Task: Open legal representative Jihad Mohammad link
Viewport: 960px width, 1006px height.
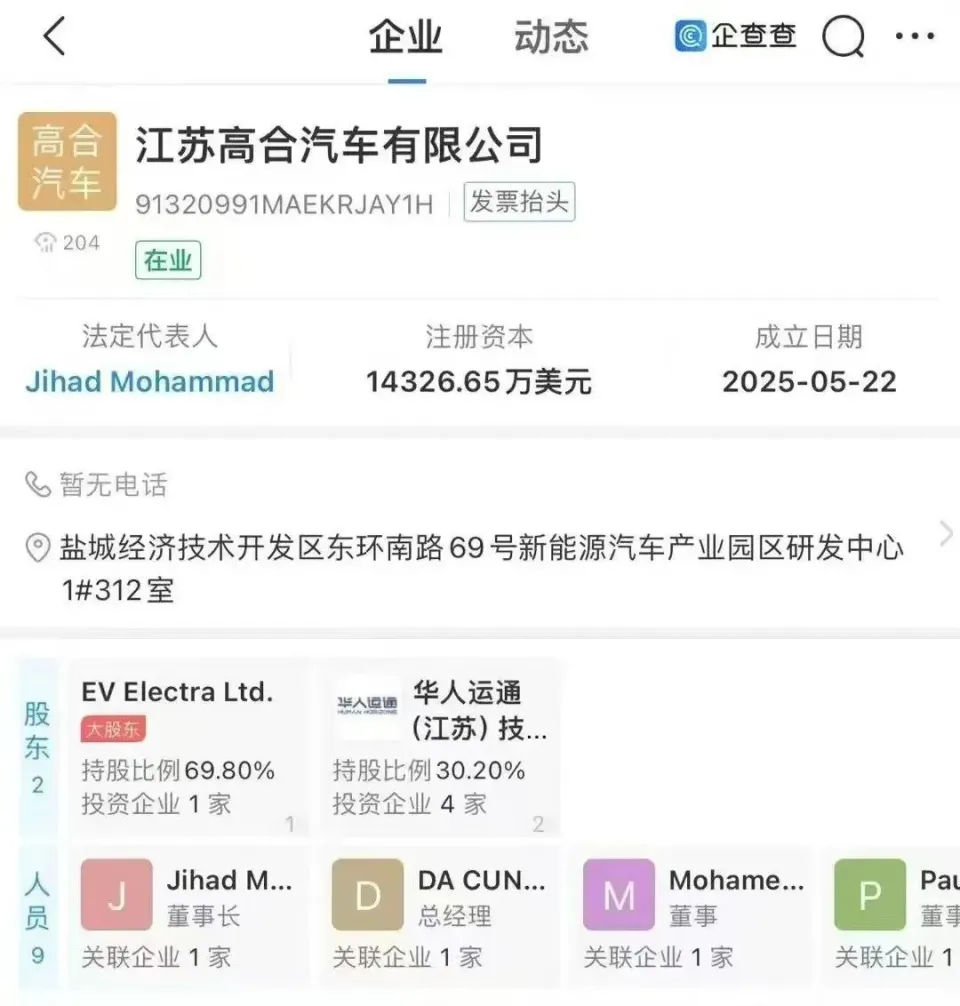Action: tap(150, 381)
